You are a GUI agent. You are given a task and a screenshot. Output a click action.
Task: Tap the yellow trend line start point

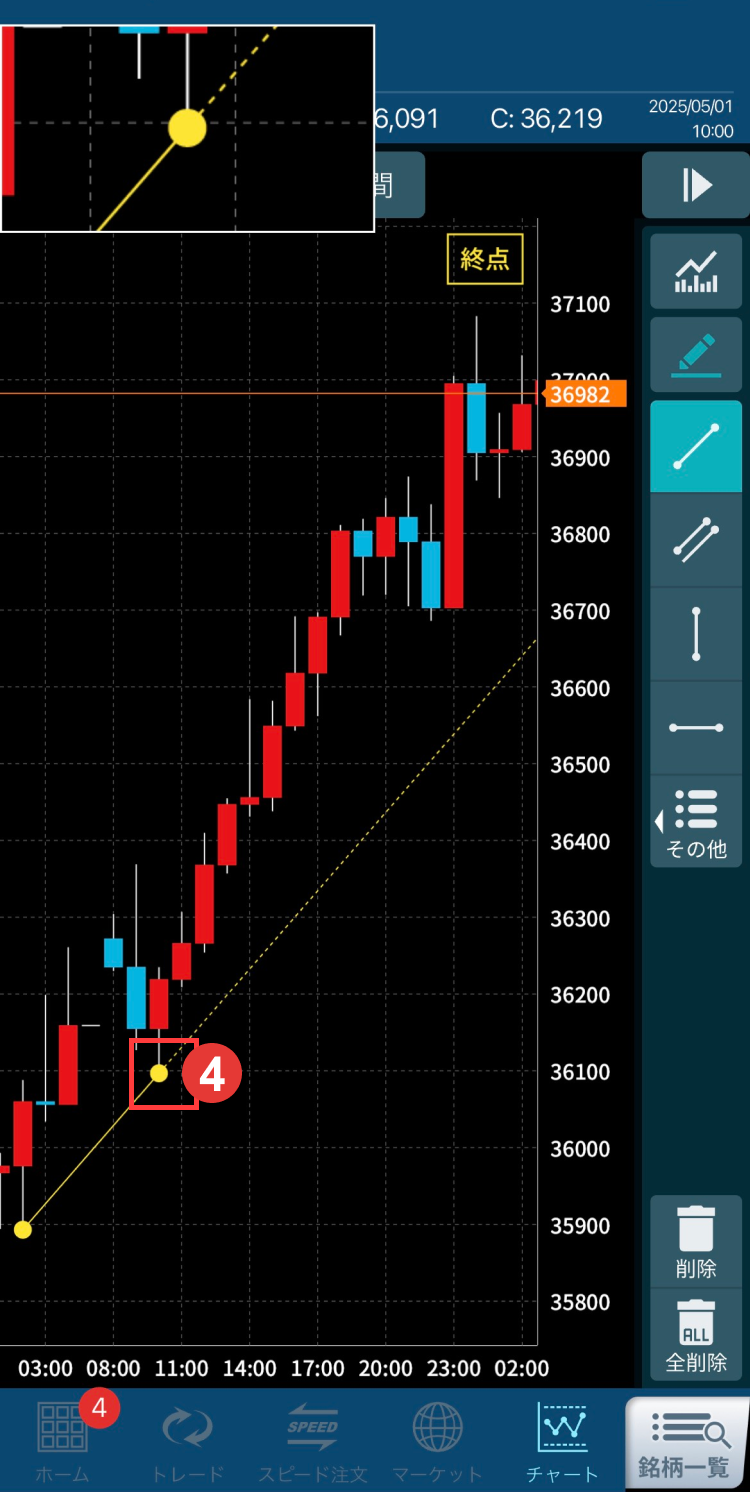[x=22, y=1229]
